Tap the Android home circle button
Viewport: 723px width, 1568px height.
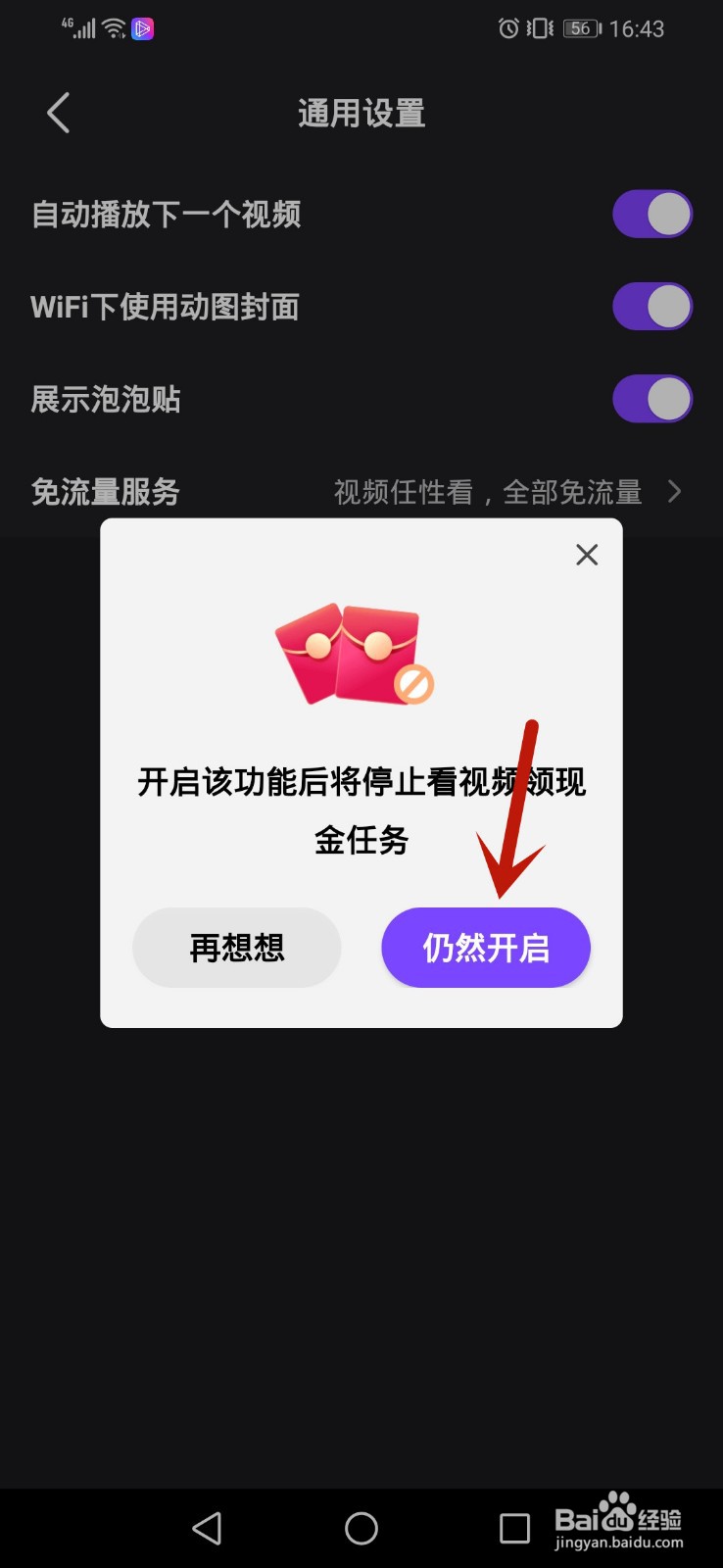pos(361,1527)
